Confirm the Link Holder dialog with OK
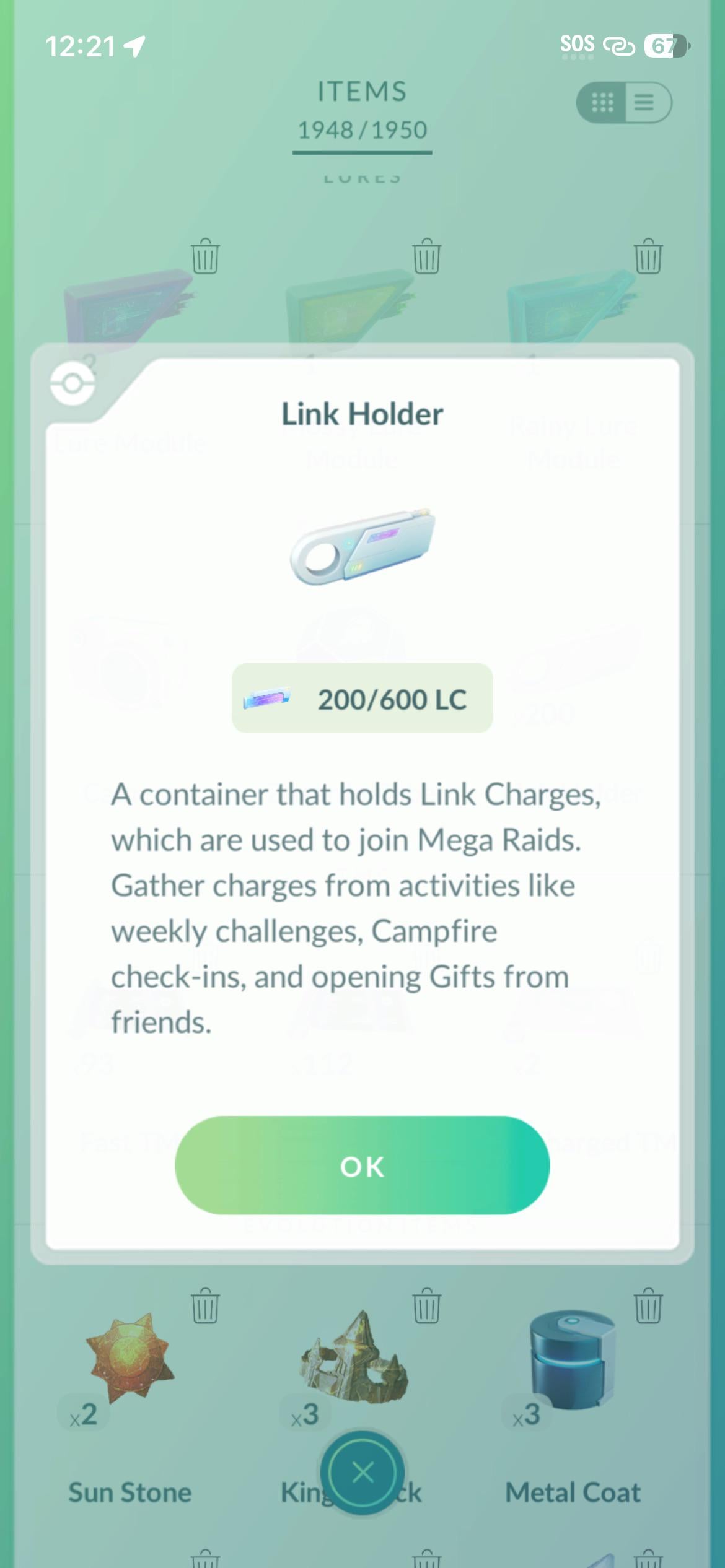725x1568 pixels. [362, 1165]
